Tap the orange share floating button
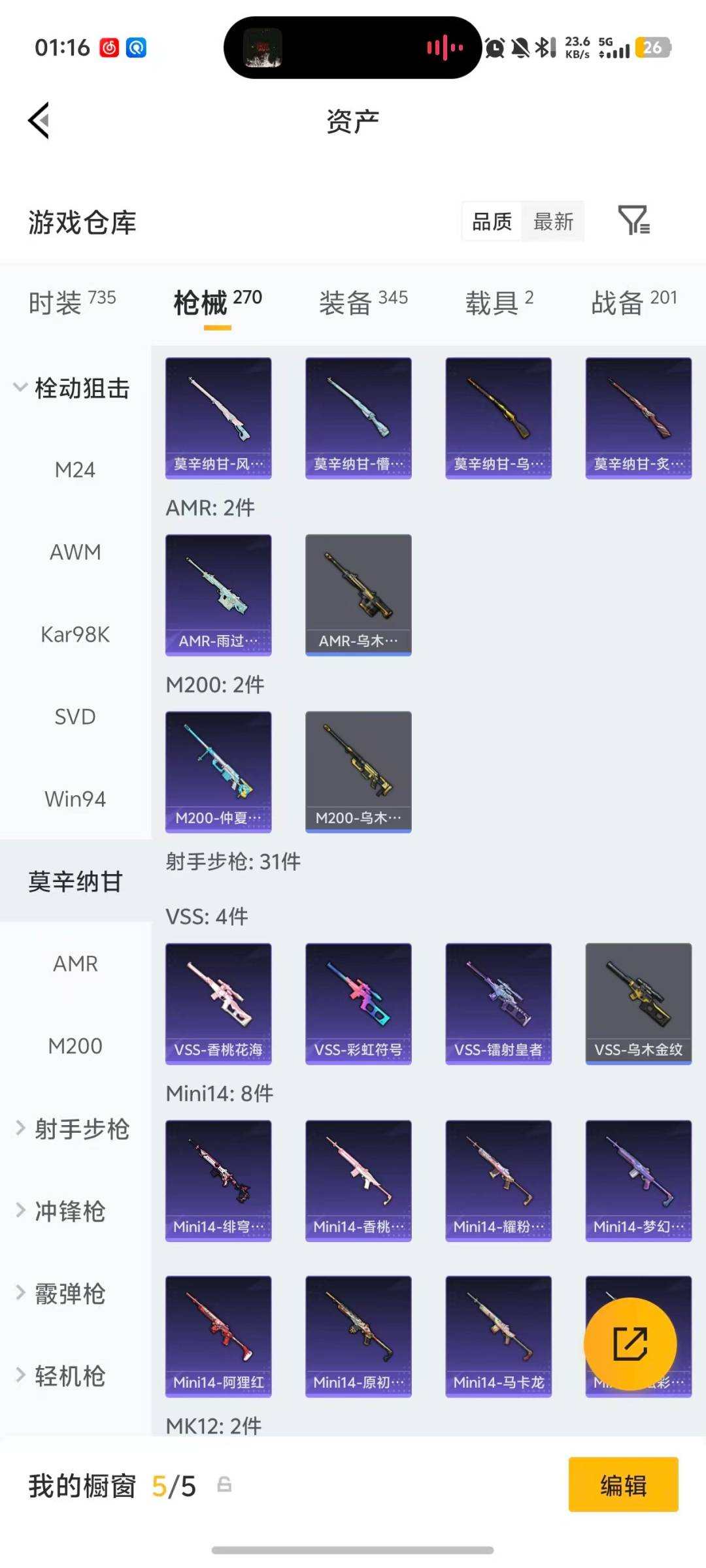This screenshot has height=1568, width=706. [x=630, y=1343]
